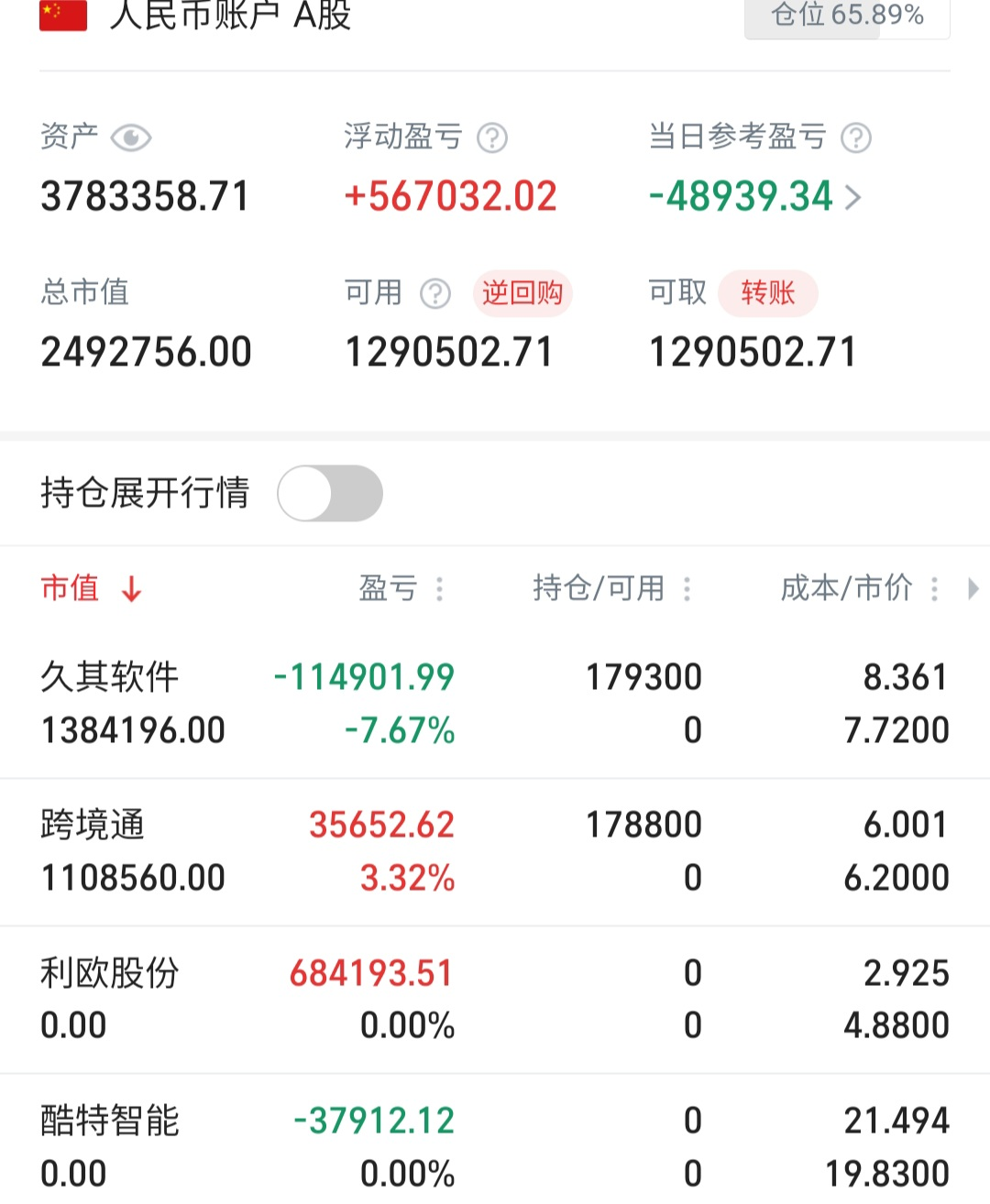Click the three-dot options beside 成本/市价
Viewport: 990px width, 1204px height.
pos(934,589)
